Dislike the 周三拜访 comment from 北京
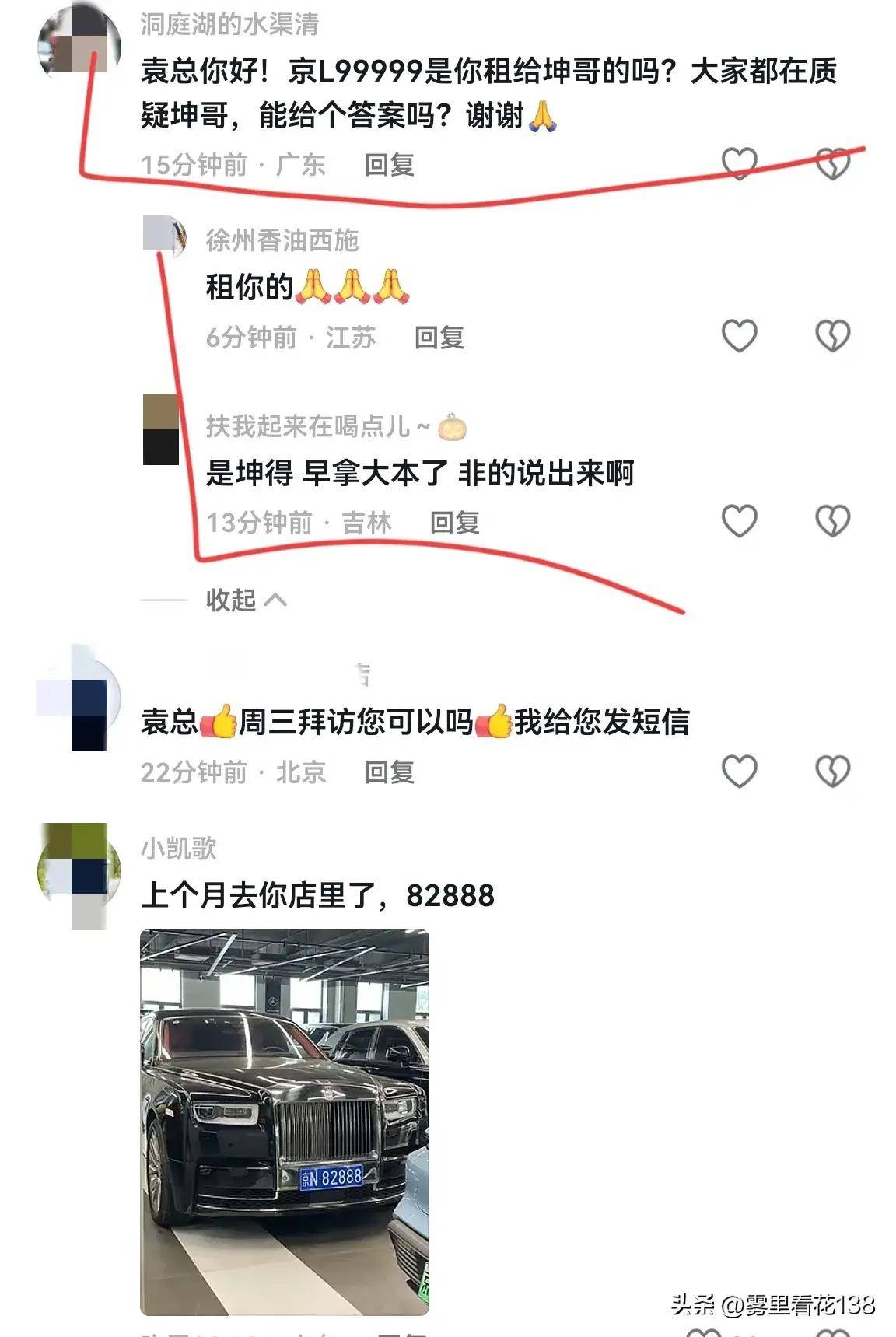The image size is (896, 1337). [832, 772]
